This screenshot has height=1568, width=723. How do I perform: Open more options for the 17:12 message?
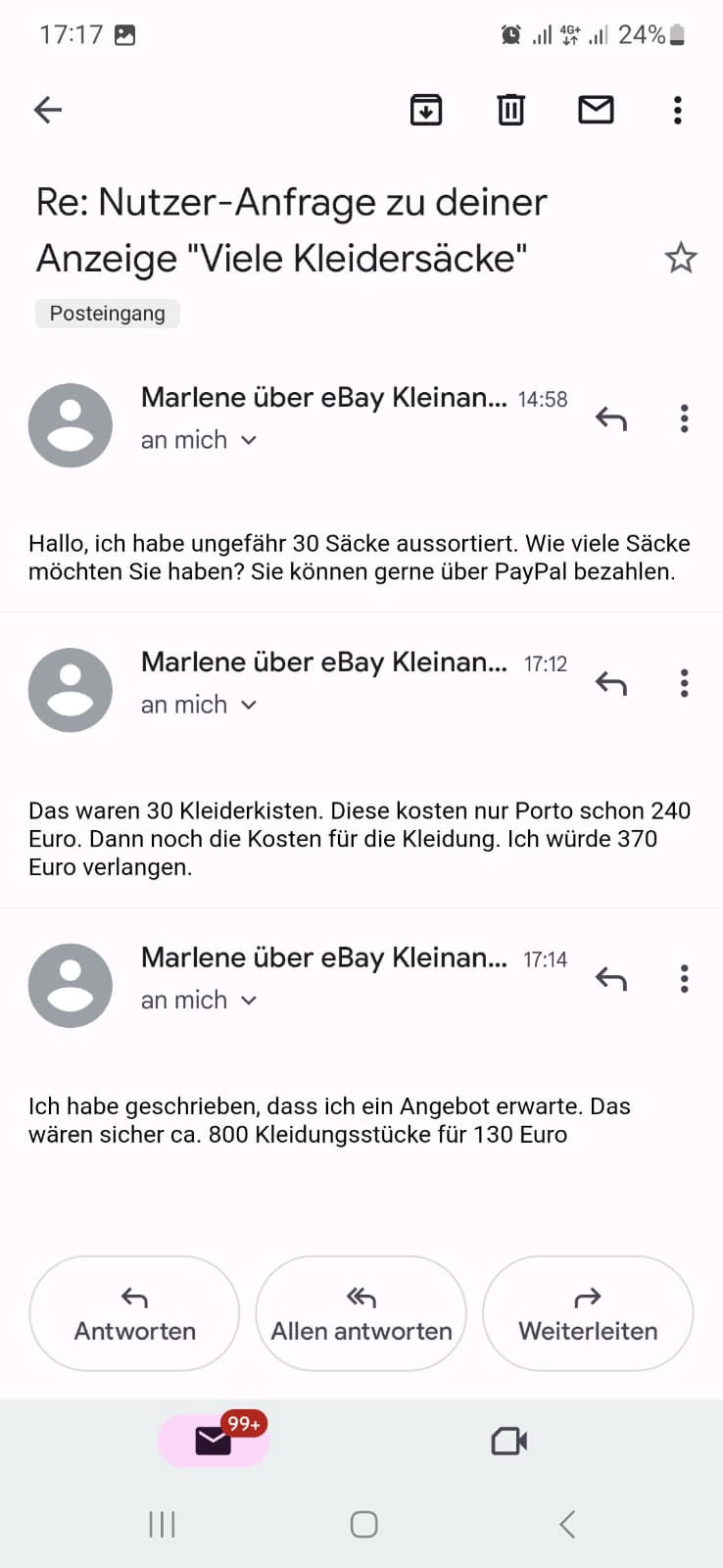pyautogui.click(x=684, y=683)
